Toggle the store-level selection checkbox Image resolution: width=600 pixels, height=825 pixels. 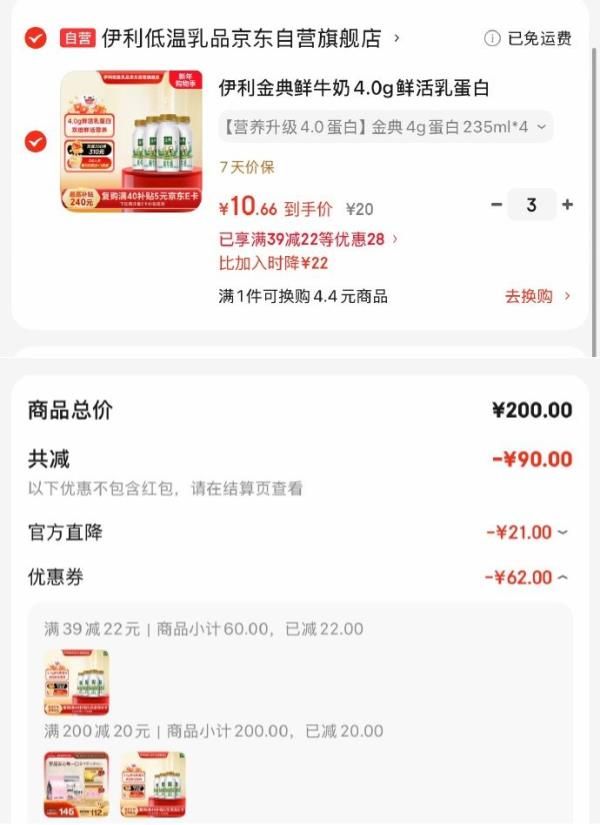pos(35,38)
